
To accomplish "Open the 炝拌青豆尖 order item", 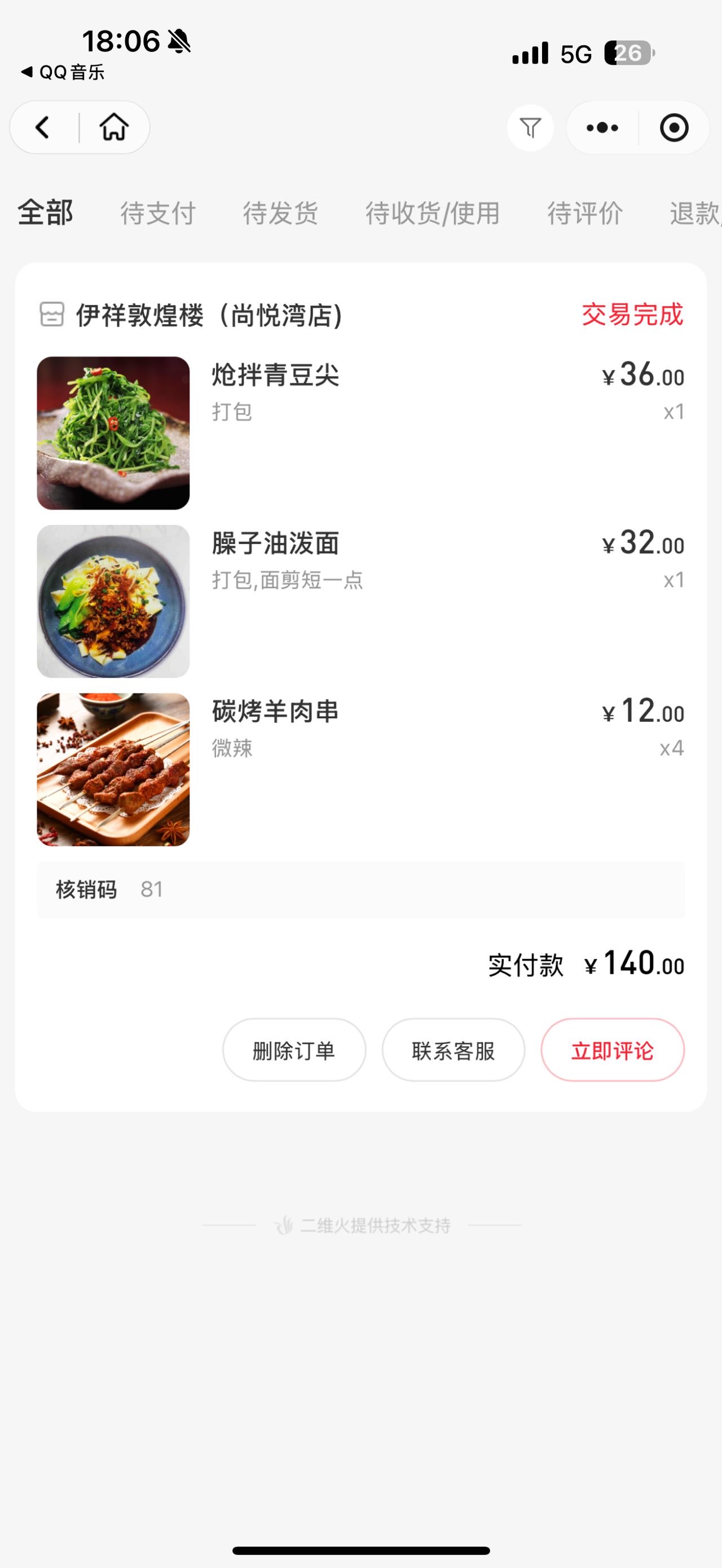I will tap(360, 433).
